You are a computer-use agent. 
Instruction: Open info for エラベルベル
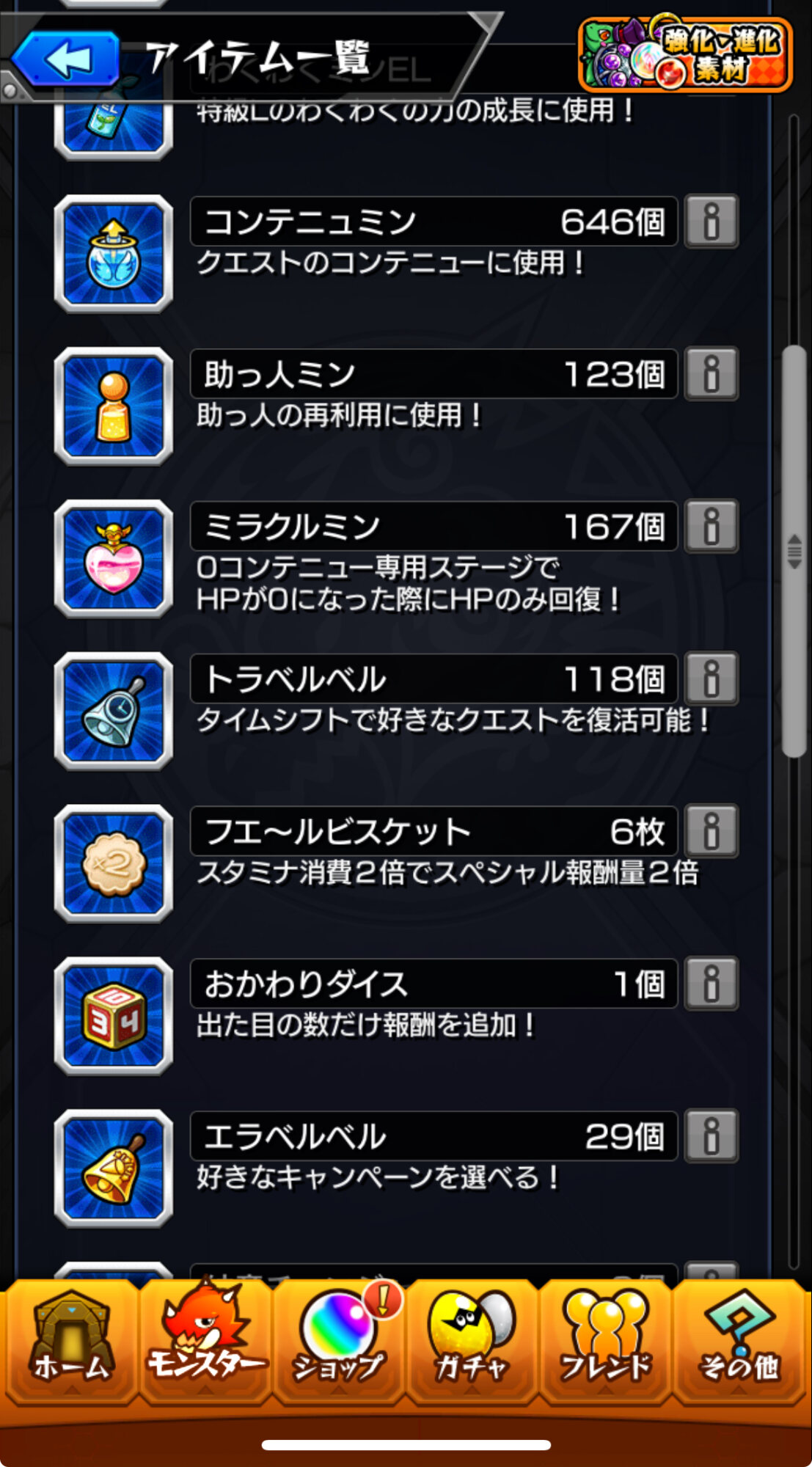711,1136
